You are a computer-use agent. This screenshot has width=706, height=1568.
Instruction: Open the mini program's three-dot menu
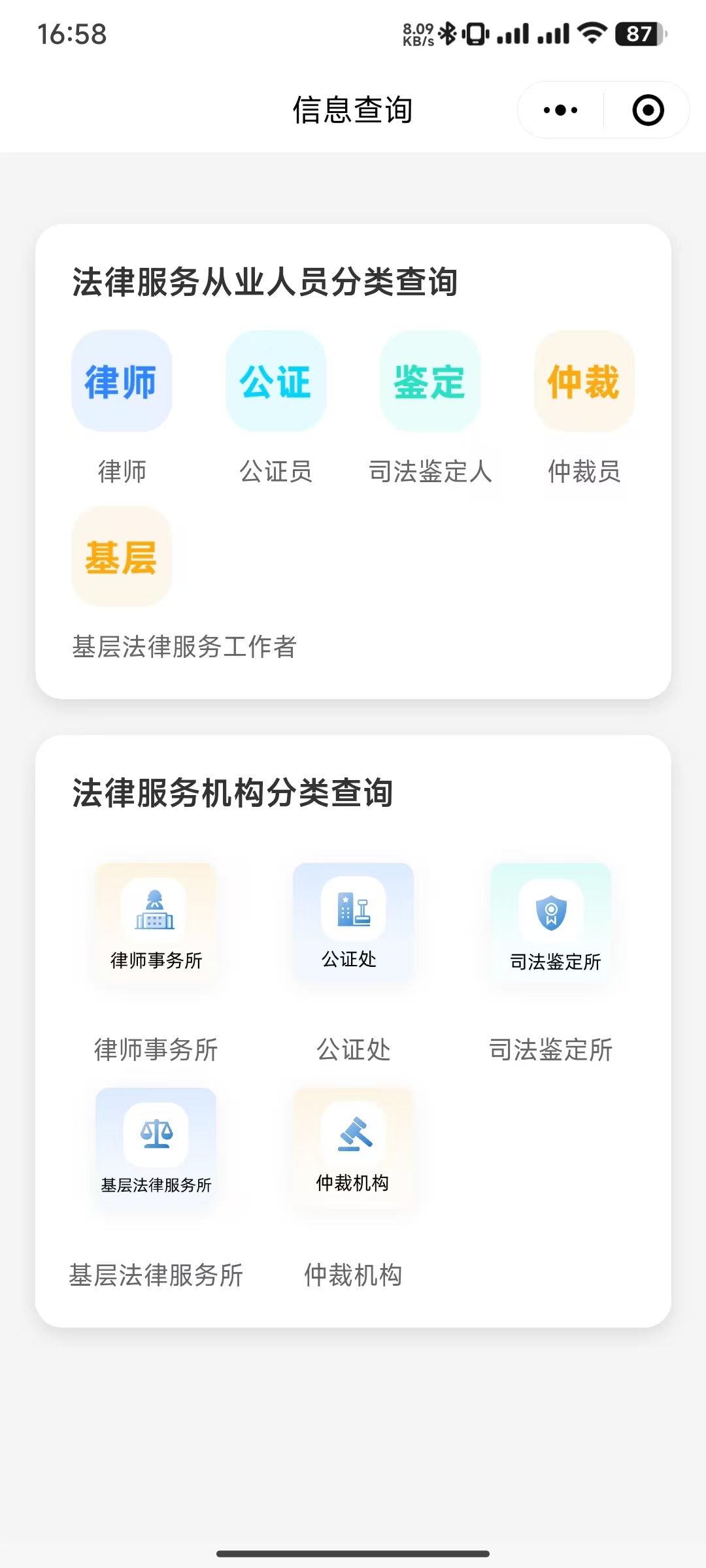(x=560, y=110)
